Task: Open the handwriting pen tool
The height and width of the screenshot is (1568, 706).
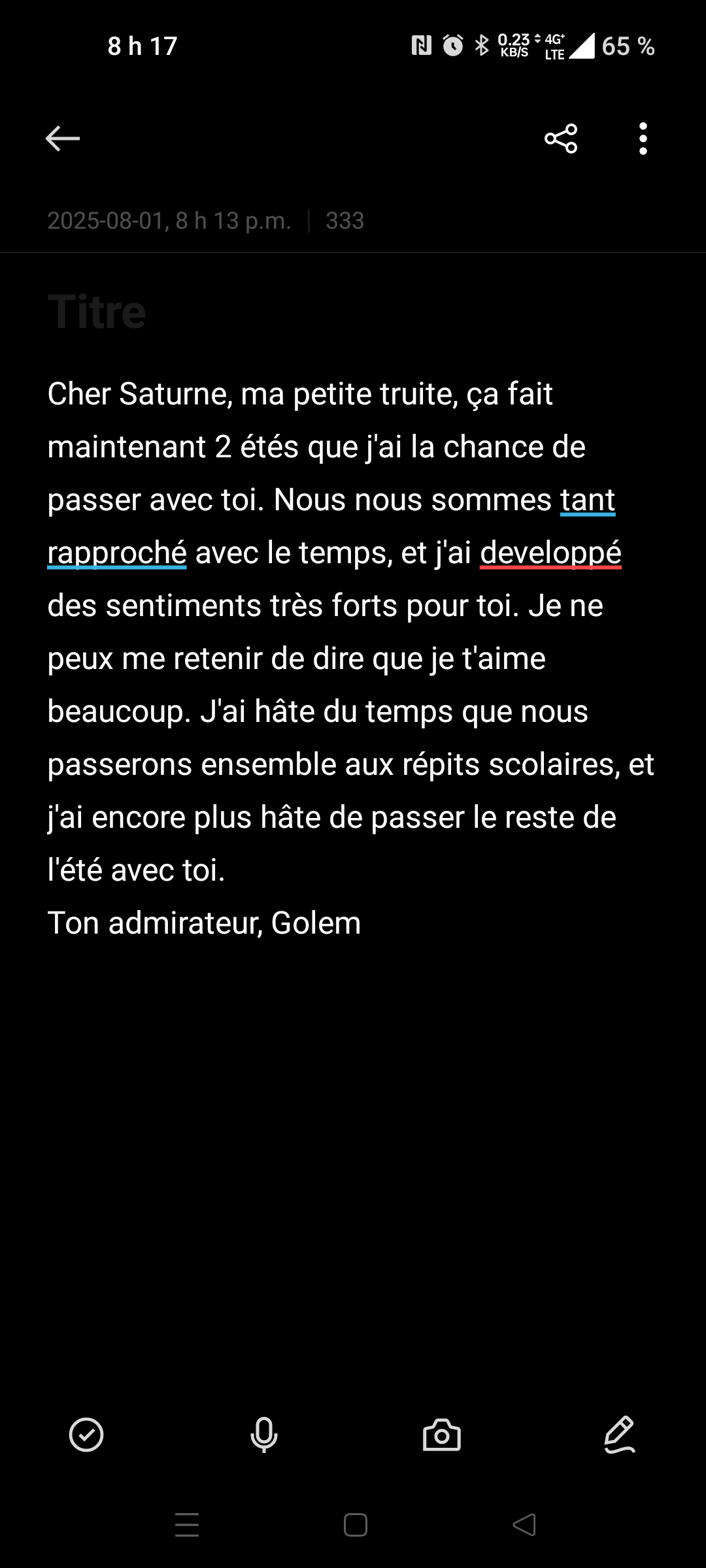Action: (x=619, y=1435)
